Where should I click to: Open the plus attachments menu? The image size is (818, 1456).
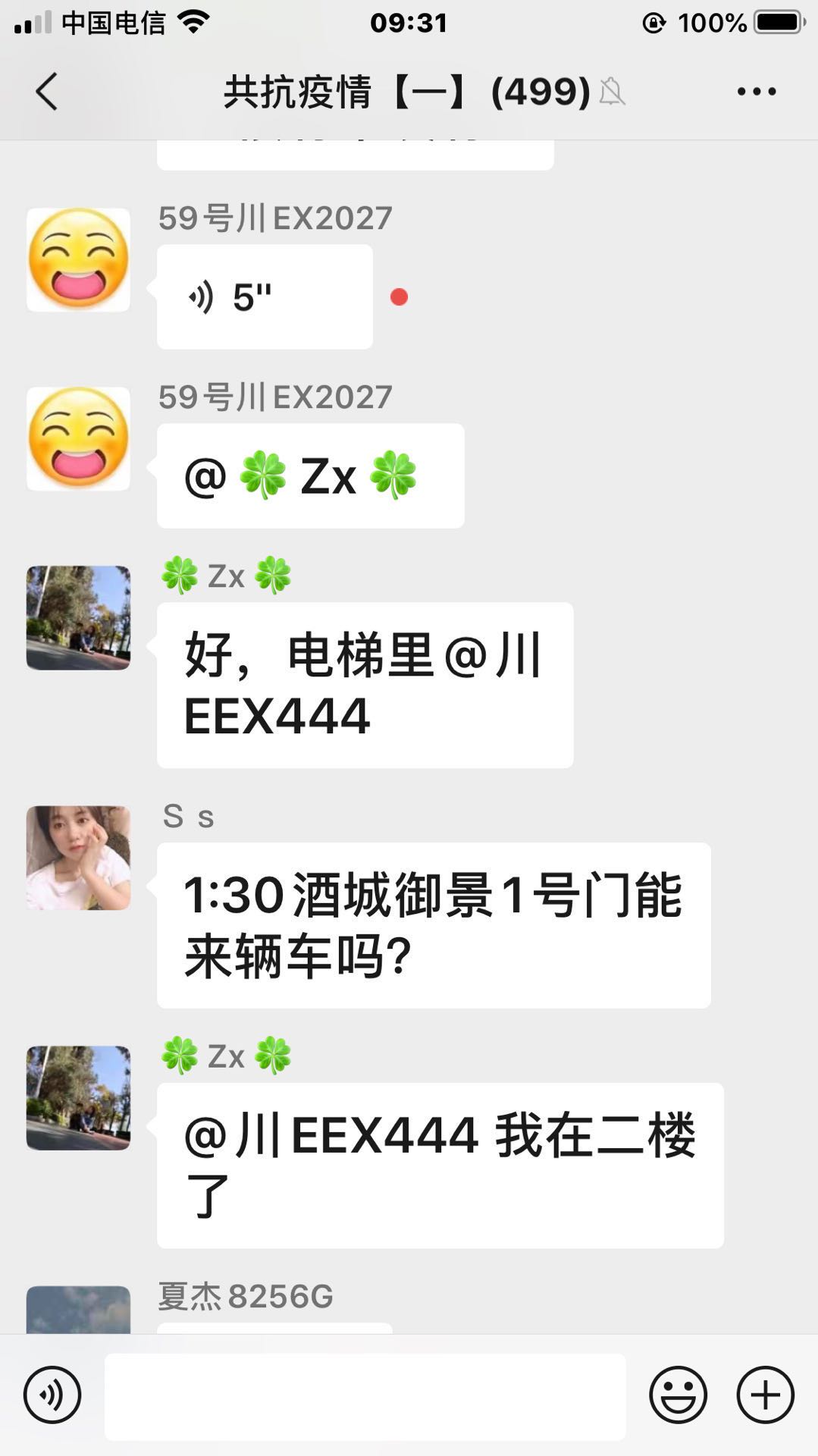coord(765,1395)
